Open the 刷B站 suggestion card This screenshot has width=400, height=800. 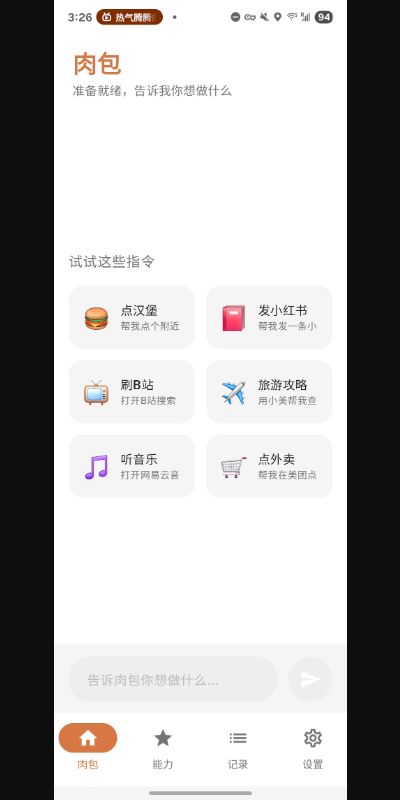click(132, 392)
